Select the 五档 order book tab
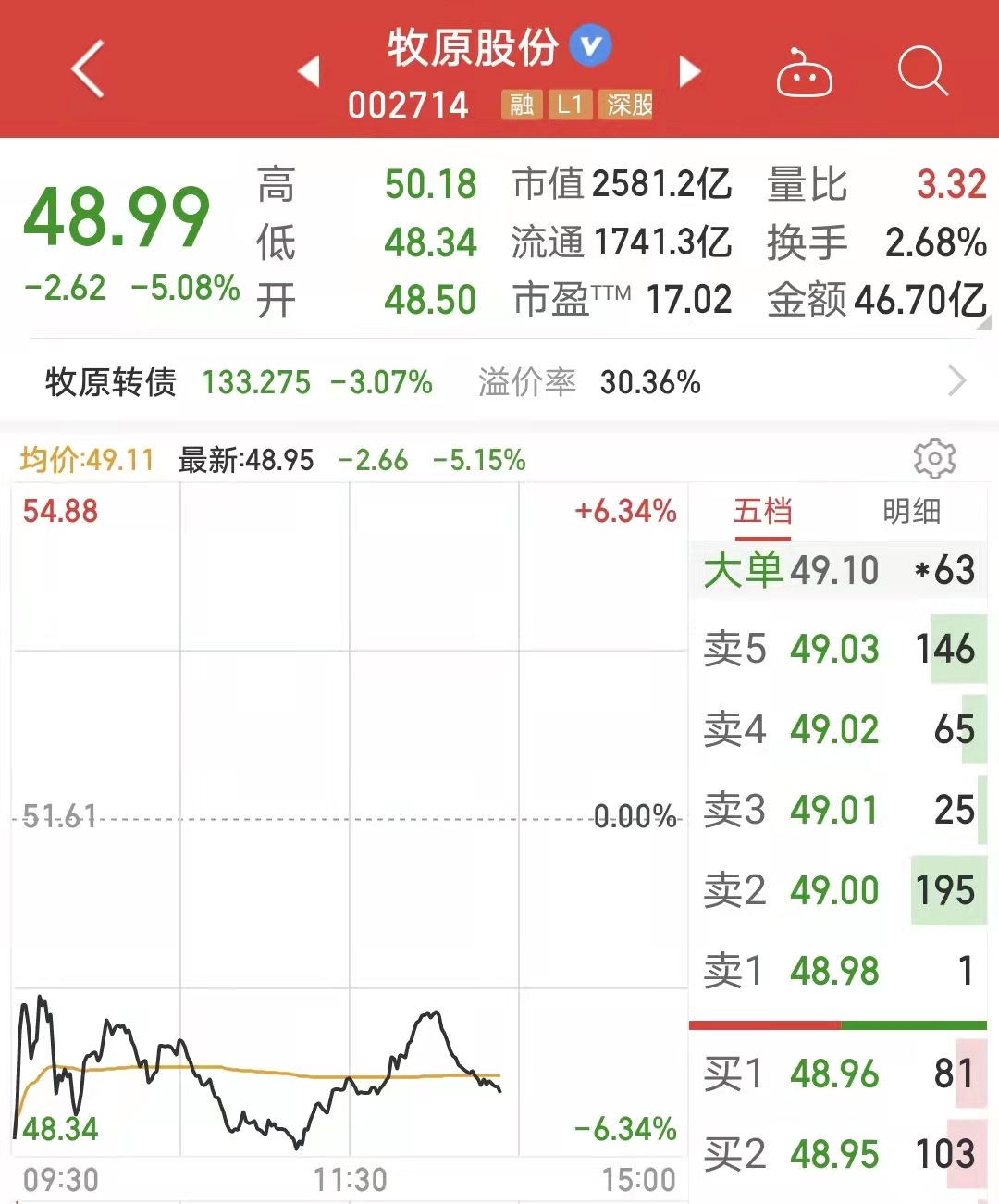999x1204 pixels. [x=763, y=512]
